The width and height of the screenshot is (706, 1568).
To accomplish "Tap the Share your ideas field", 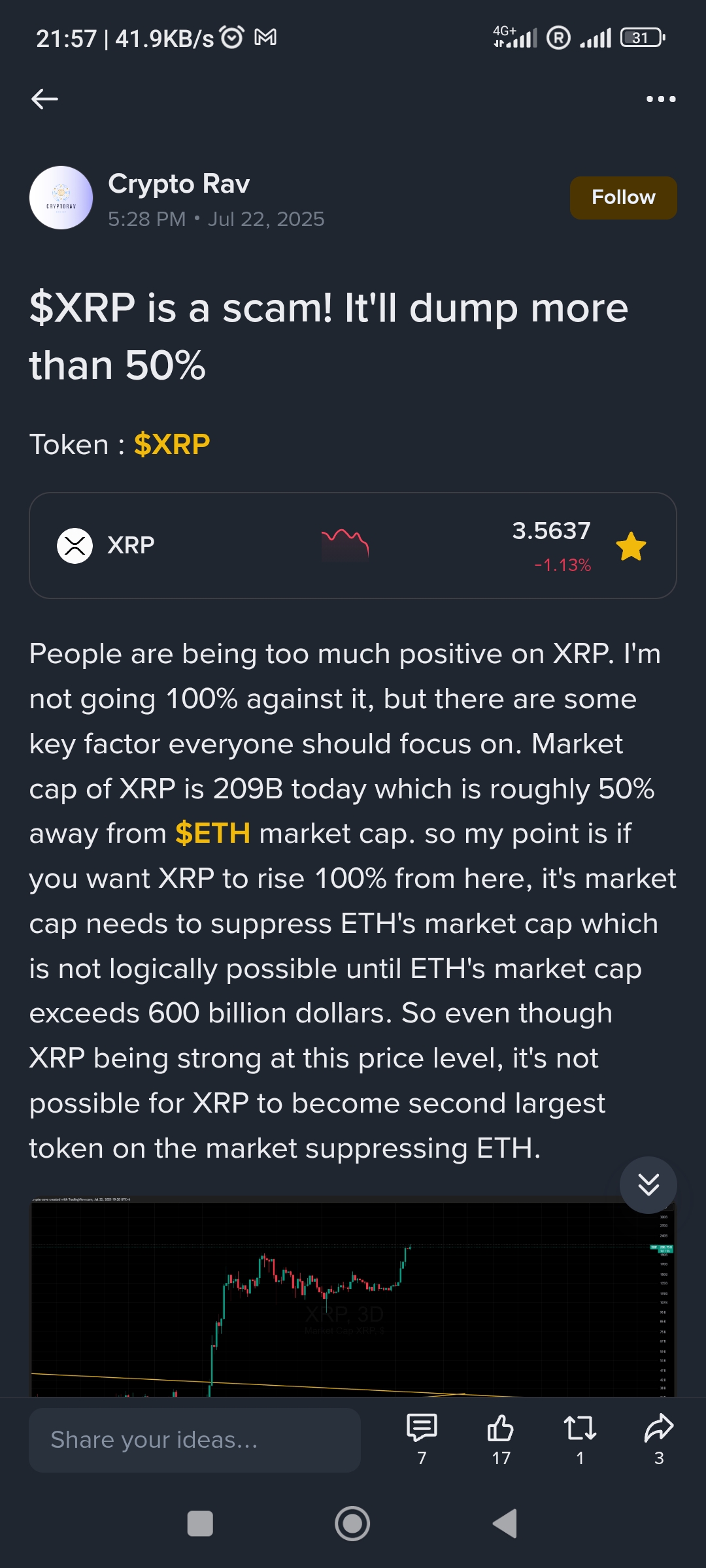I will tap(195, 1440).
